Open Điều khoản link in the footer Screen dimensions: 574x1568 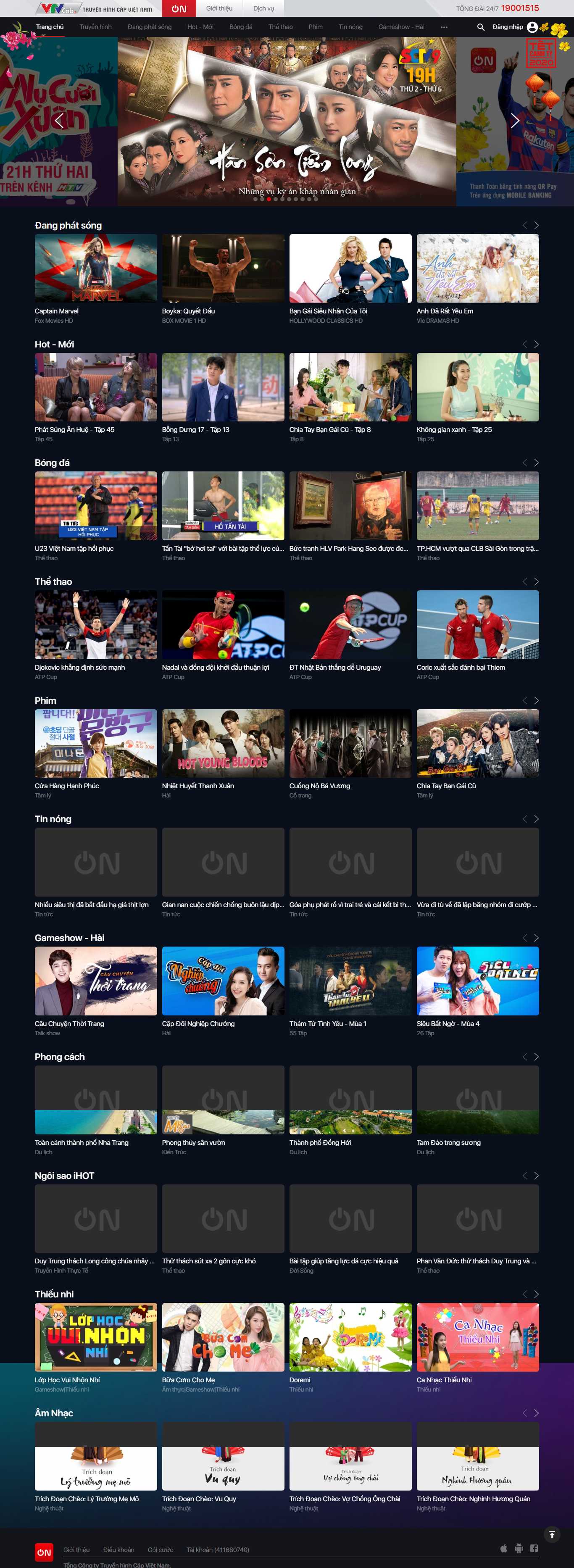(118, 1550)
